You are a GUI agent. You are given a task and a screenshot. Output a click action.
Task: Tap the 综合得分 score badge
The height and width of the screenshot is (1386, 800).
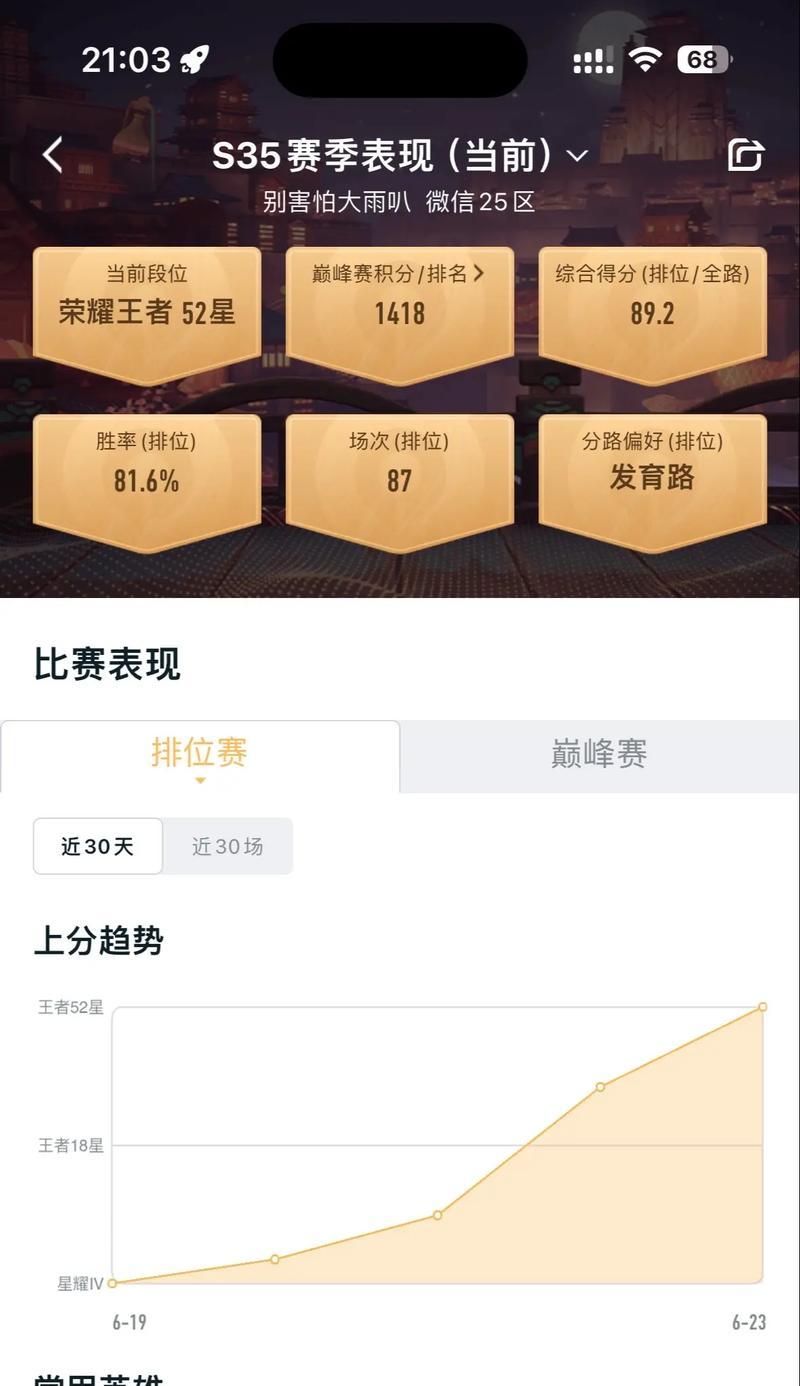tap(653, 305)
